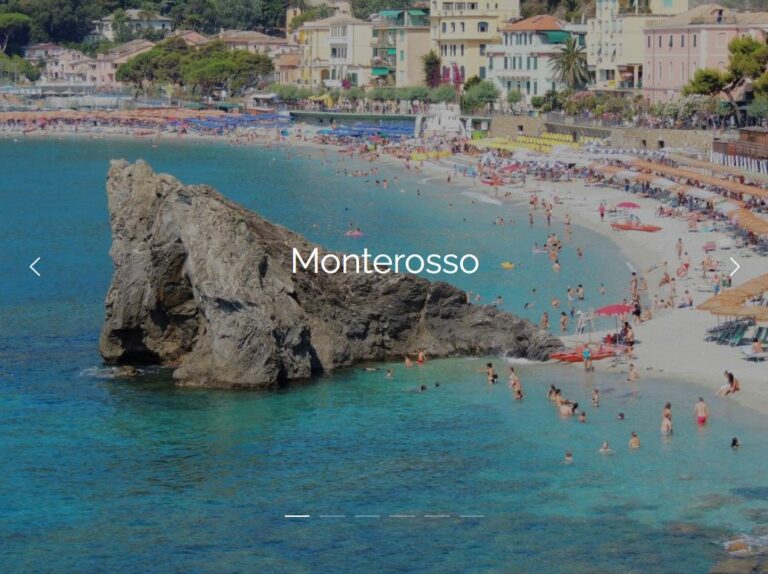Select the fourth slide indicator
Screen dimensions: 768x574
(x=402, y=516)
